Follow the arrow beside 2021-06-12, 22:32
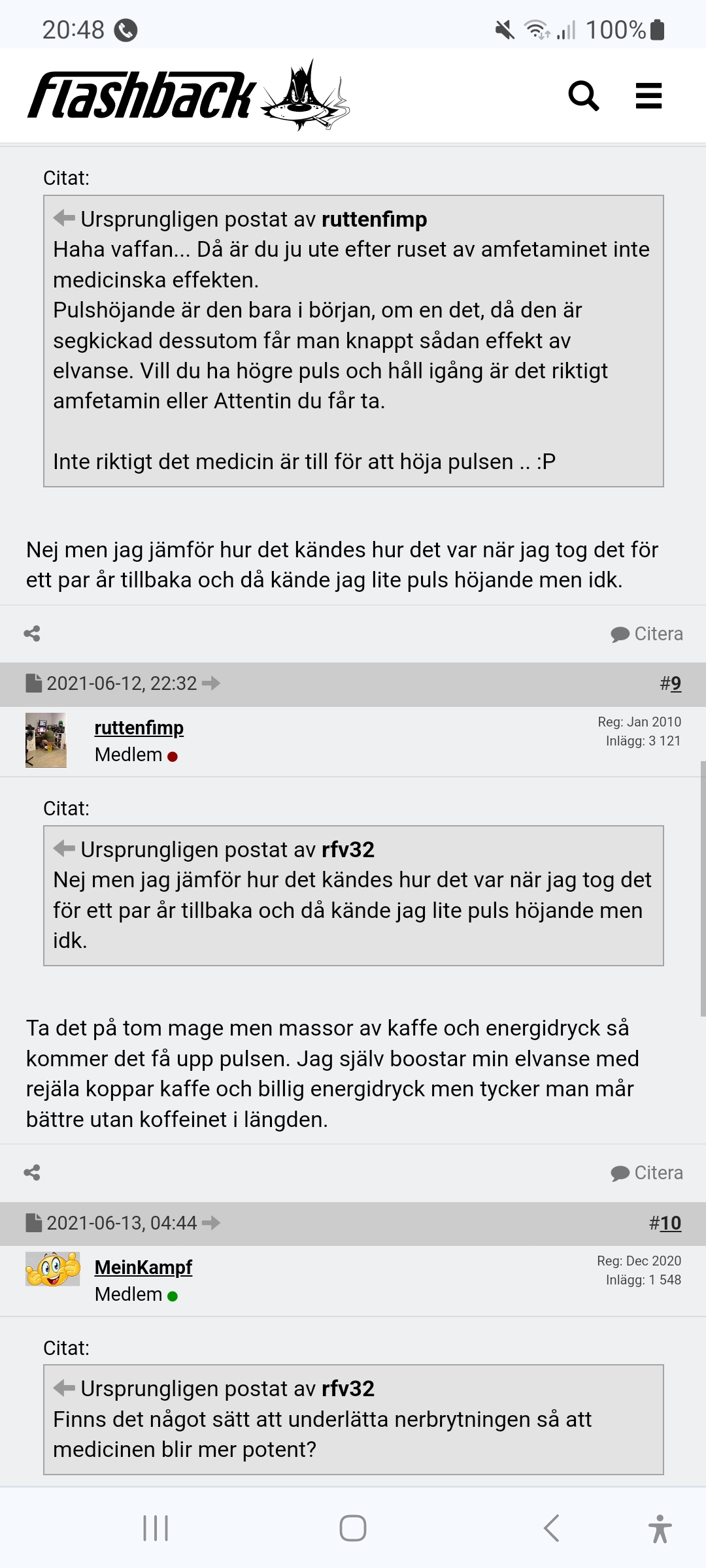The width and height of the screenshot is (706, 1568). [211, 683]
